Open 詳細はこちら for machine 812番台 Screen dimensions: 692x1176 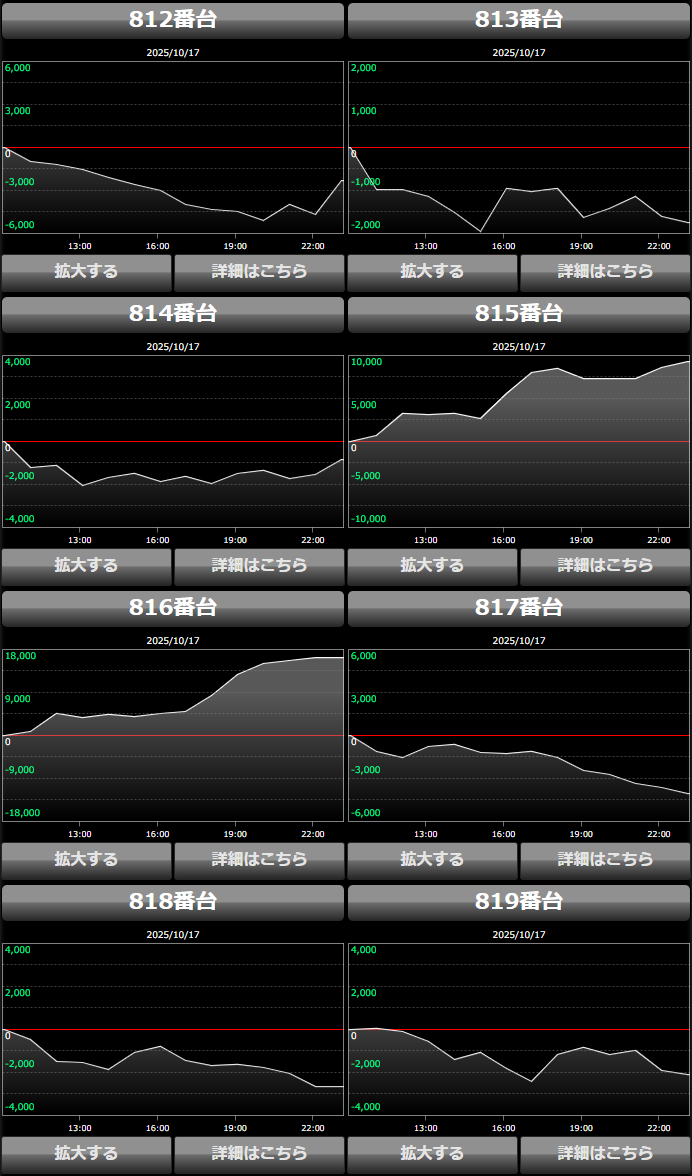coord(259,271)
